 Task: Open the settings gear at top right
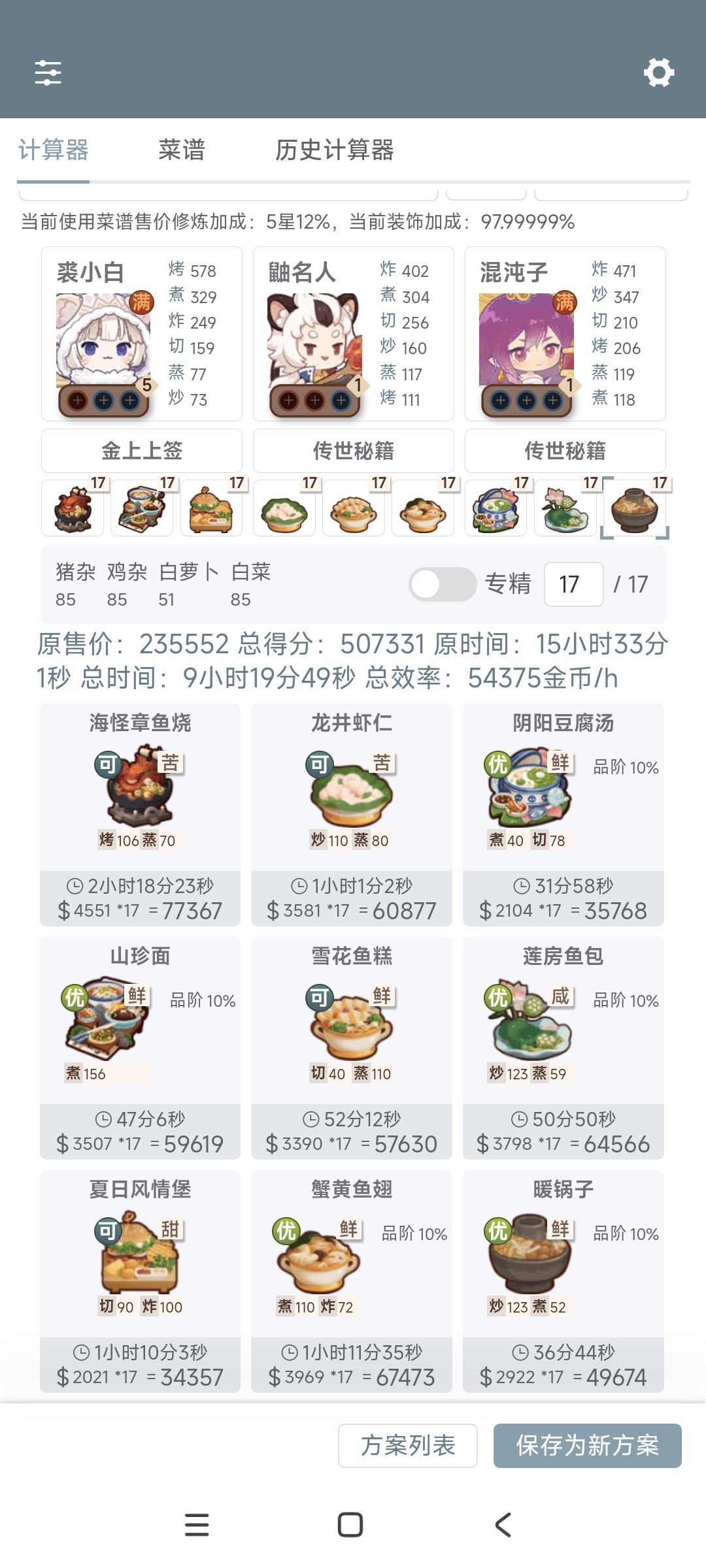pos(660,73)
